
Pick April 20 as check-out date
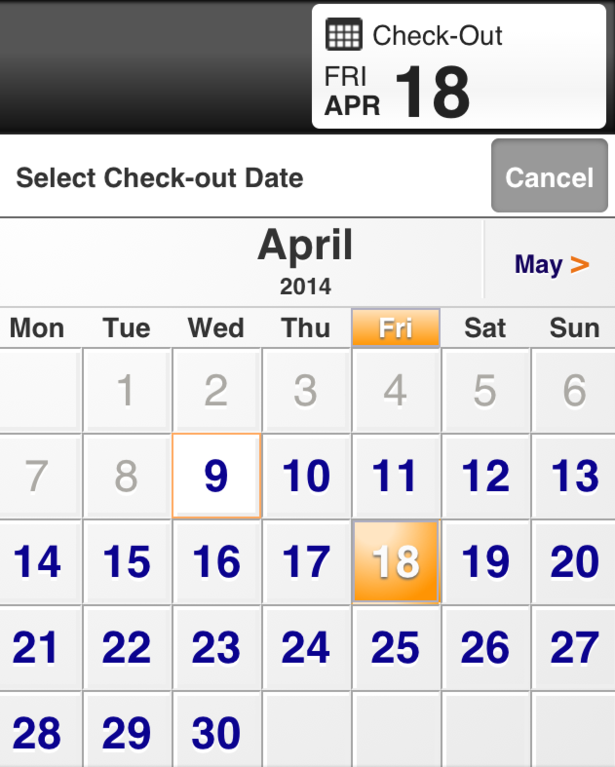click(x=574, y=562)
